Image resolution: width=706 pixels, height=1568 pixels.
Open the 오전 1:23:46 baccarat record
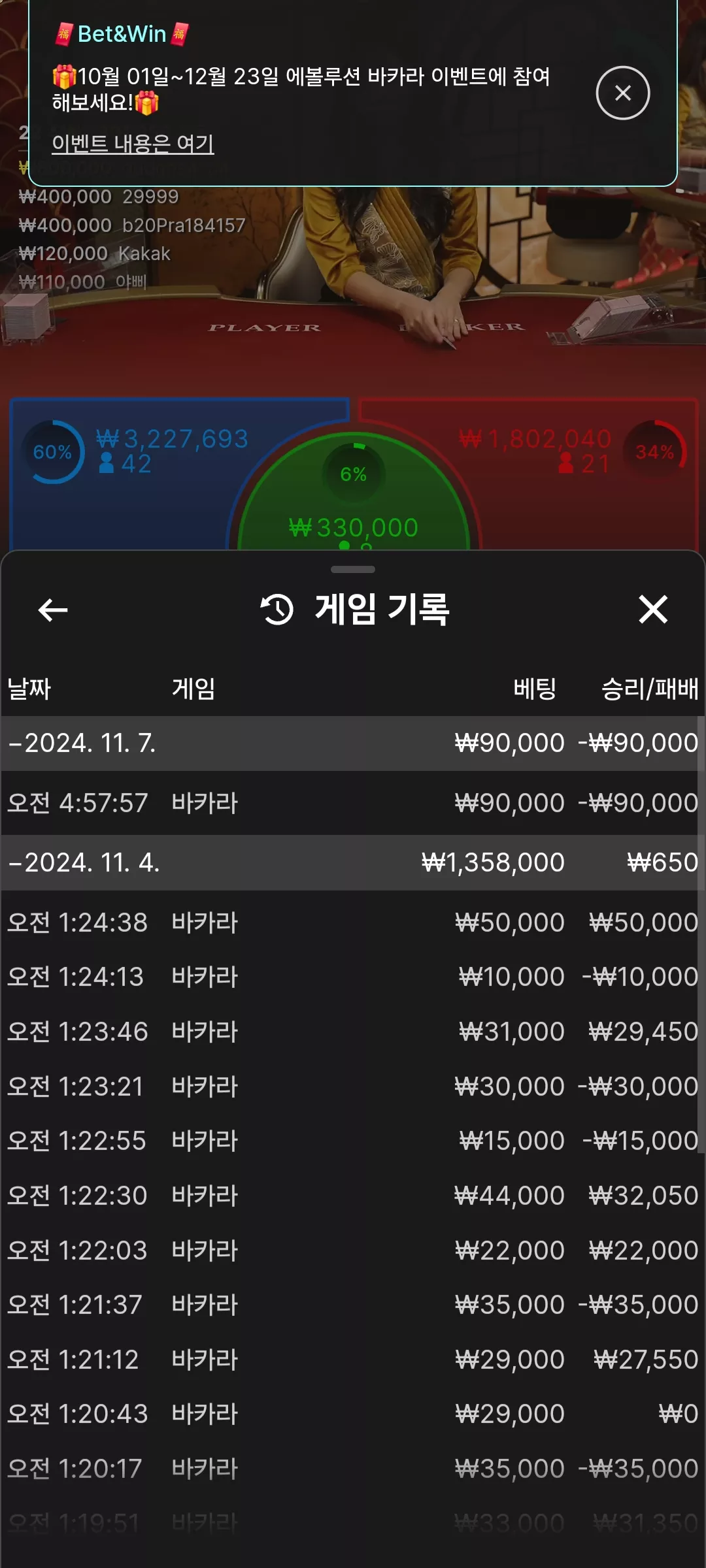[x=353, y=1032]
